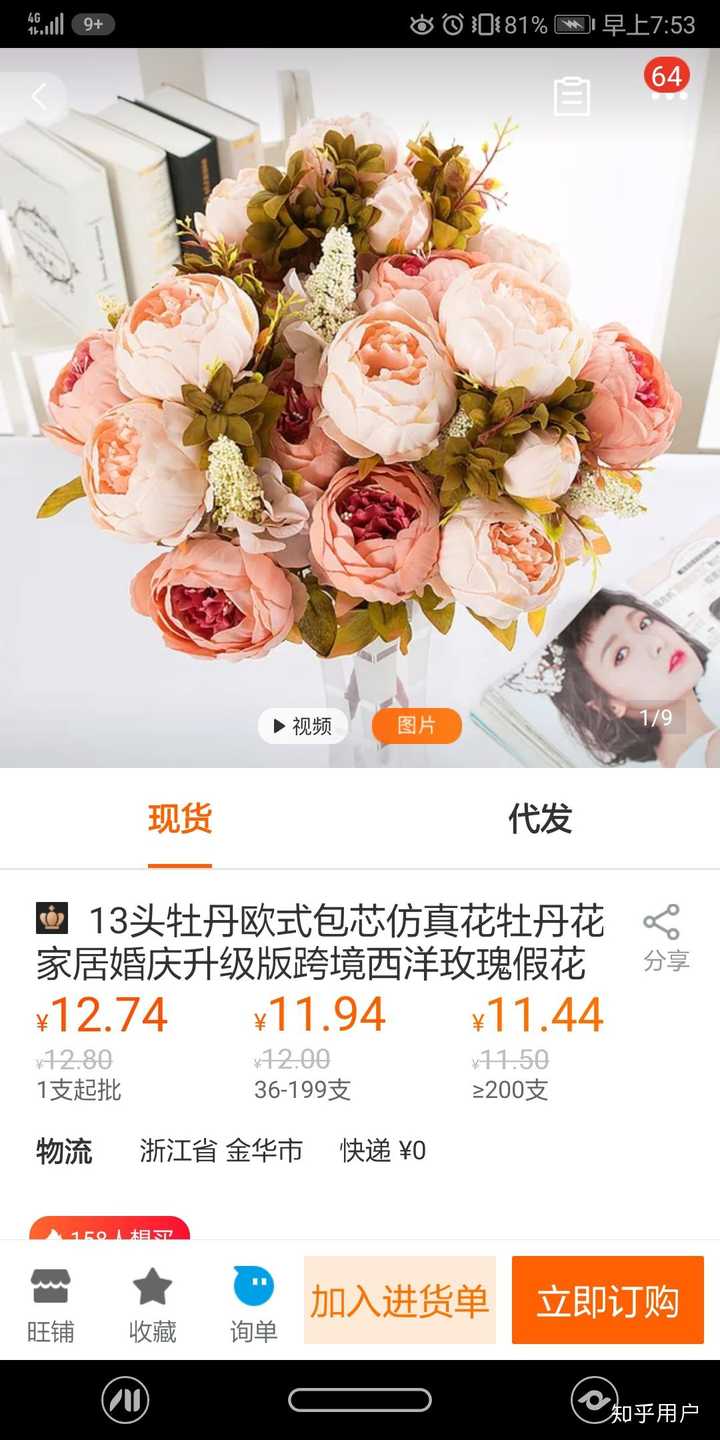Go back using the top-left arrow
Viewport: 720px width, 1440px height.
(x=38, y=97)
